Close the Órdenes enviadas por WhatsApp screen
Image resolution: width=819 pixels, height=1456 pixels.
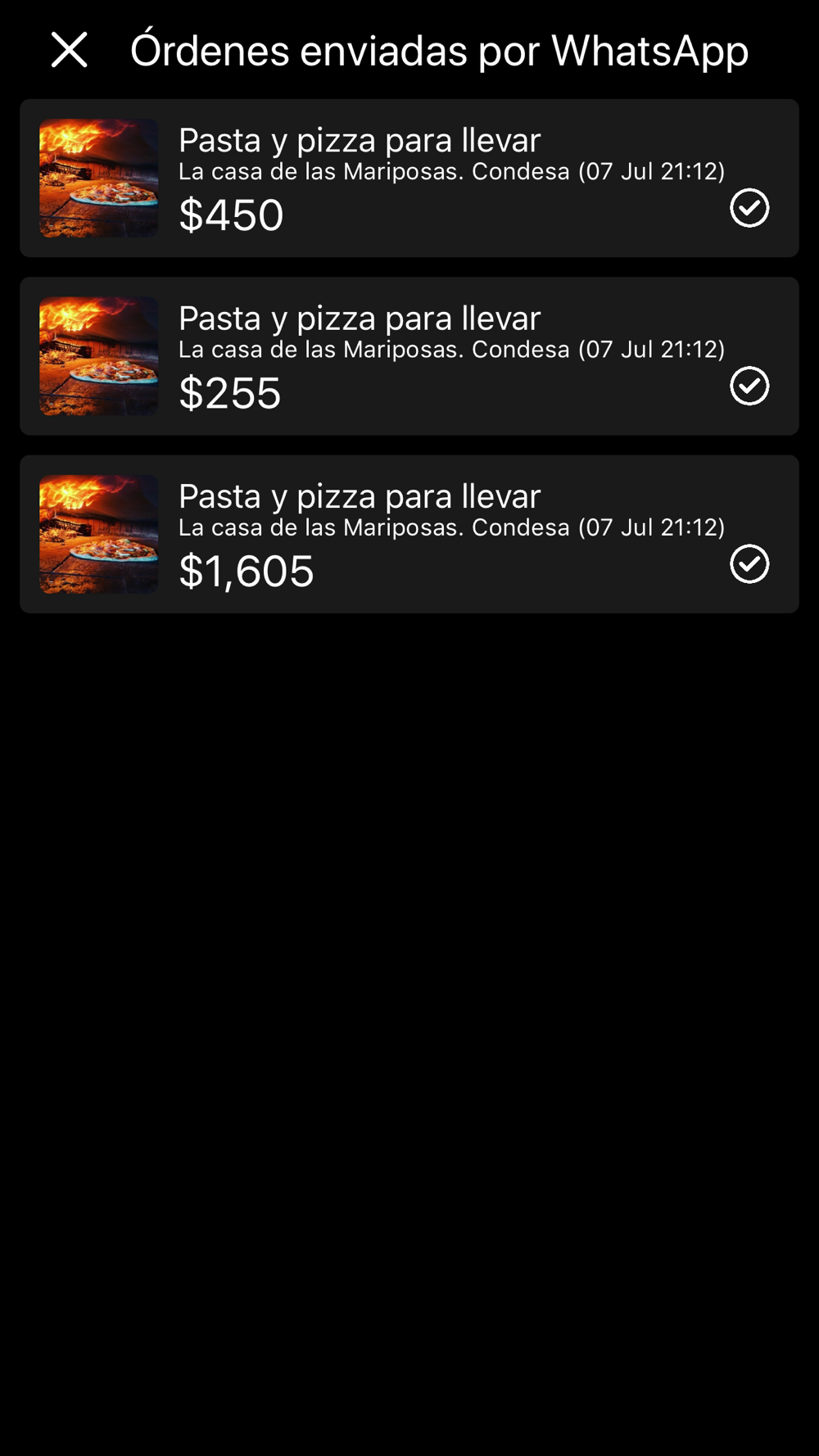(70, 50)
